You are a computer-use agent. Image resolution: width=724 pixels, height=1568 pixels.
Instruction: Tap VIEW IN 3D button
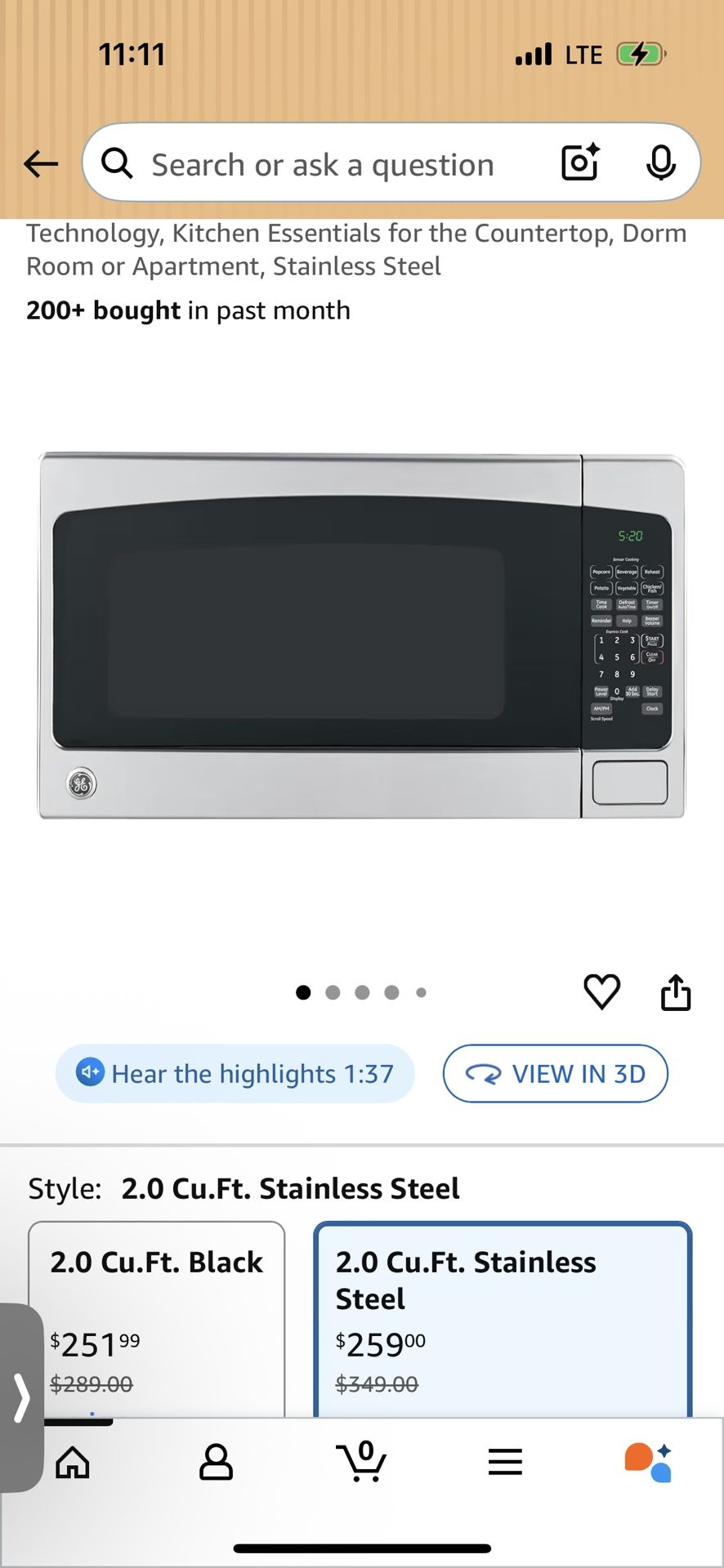click(x=555, y=1074)
